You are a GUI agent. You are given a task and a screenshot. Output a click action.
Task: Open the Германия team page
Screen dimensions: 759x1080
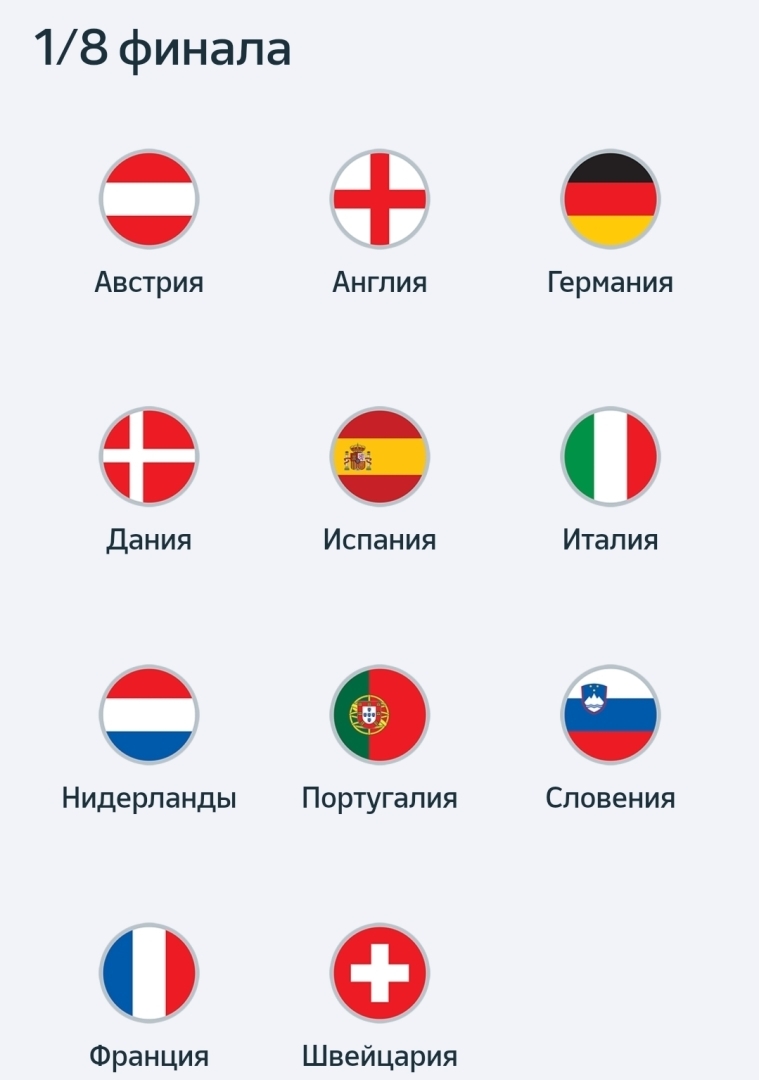[x=610, y=199]
